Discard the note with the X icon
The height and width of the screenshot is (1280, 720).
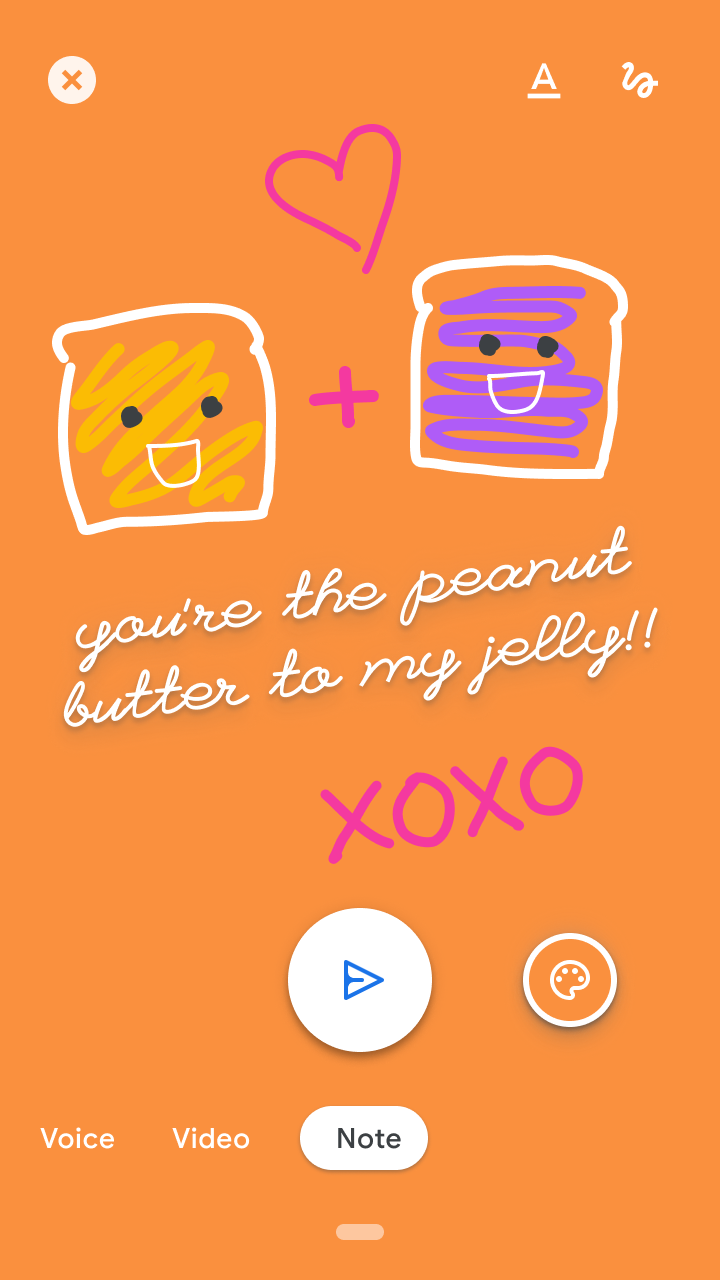[71, 80]
